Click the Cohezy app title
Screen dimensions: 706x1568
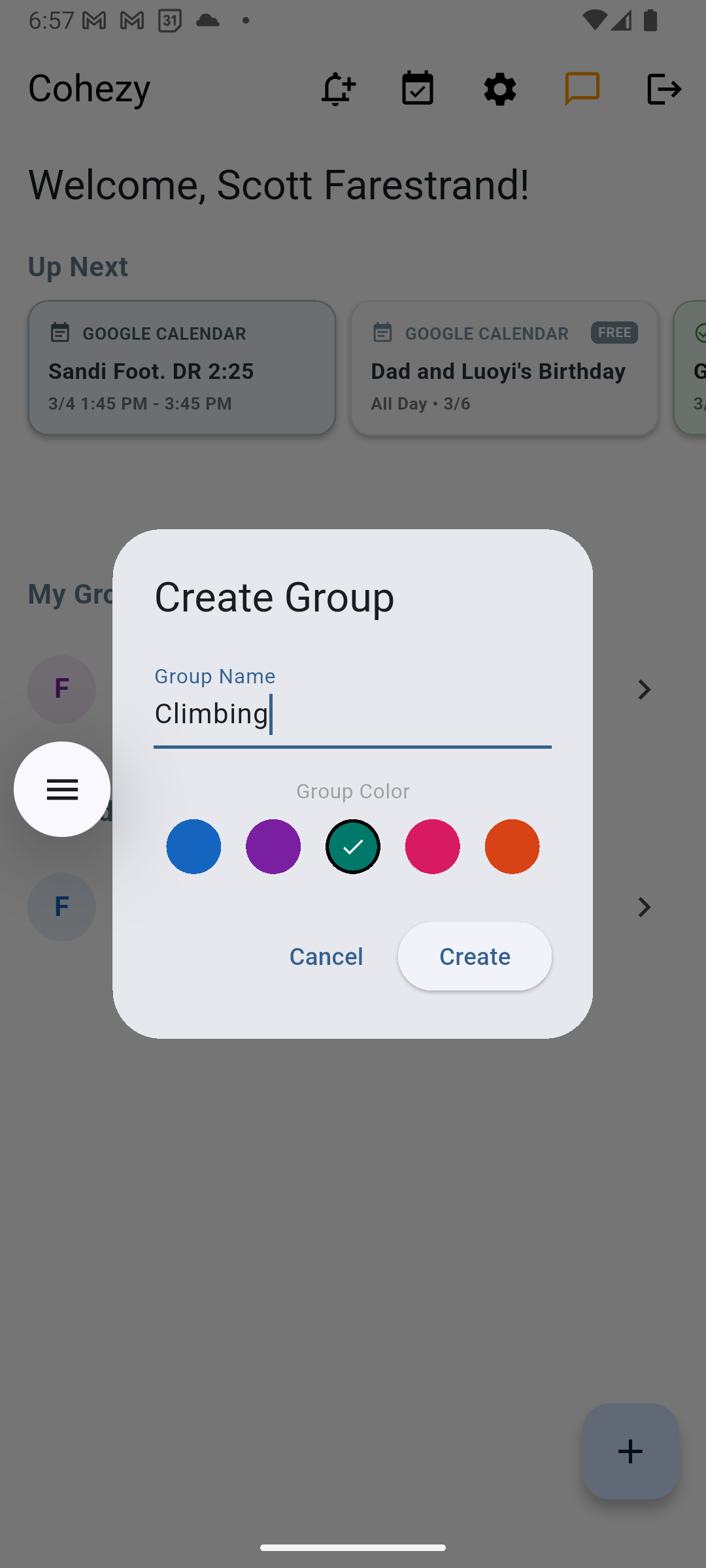(x=88, y=88)
